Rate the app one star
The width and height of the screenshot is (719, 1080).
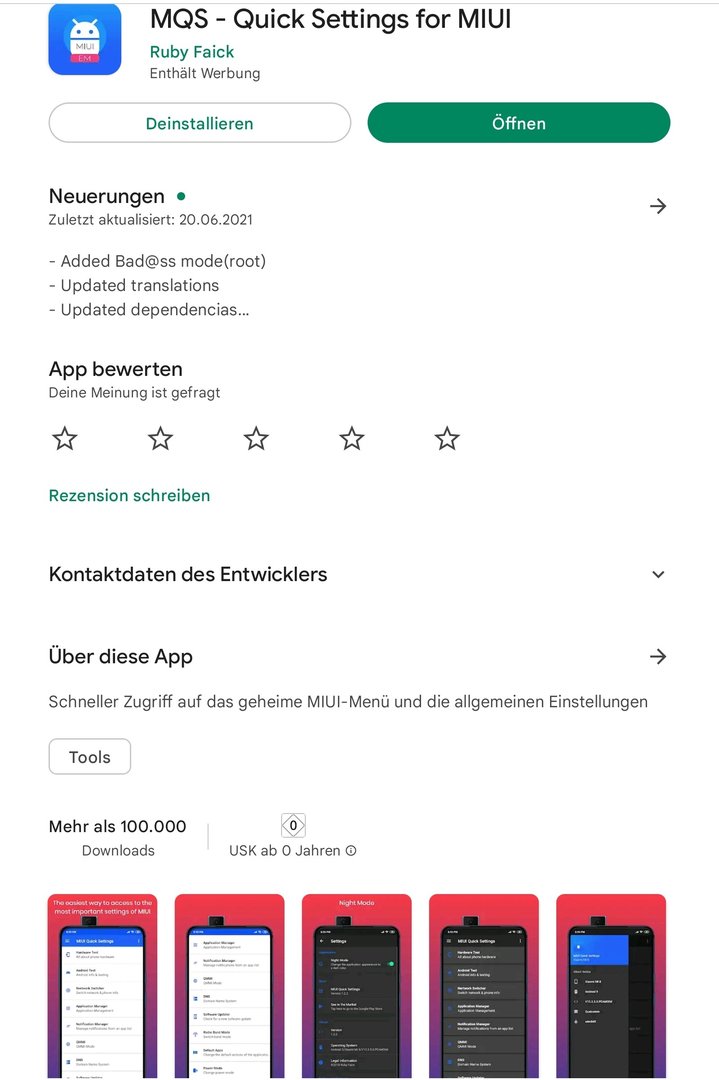[65, 438]
